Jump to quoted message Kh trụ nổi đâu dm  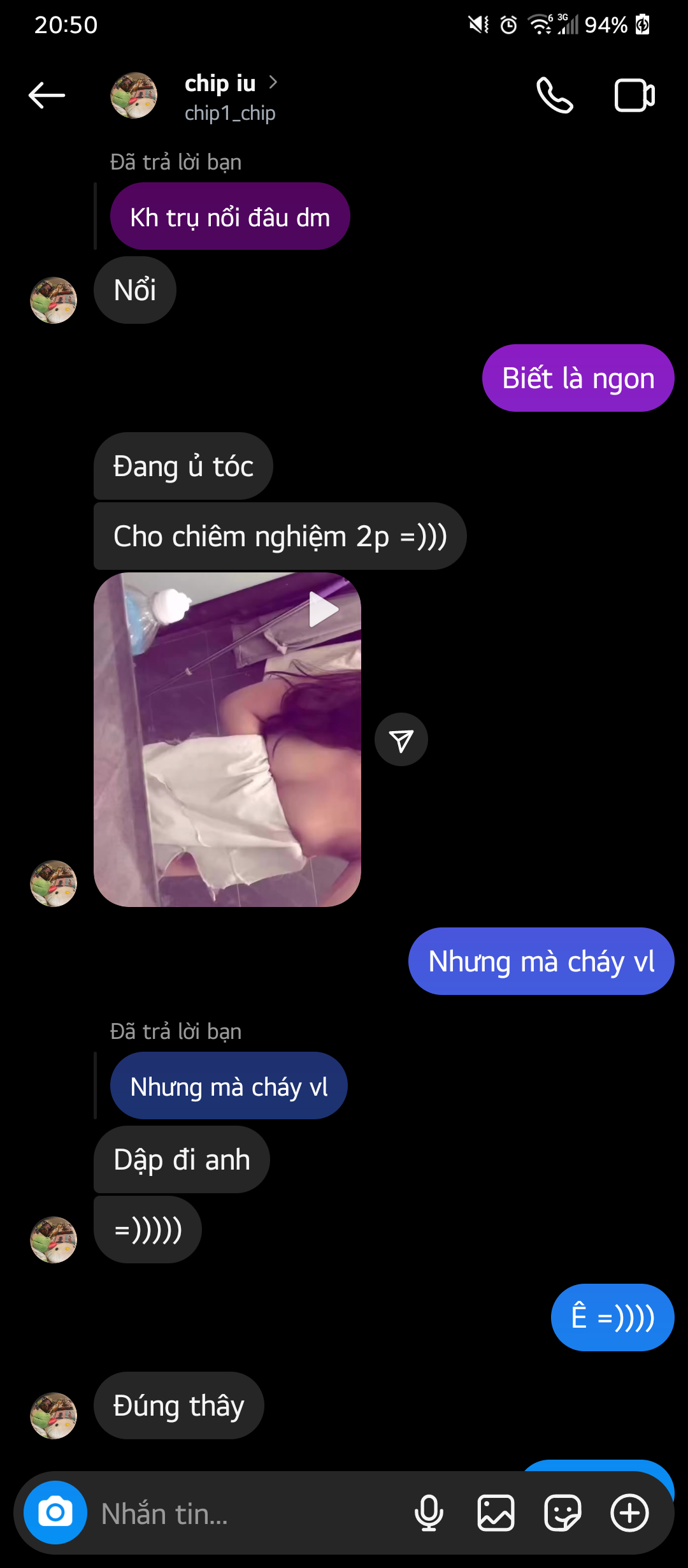coord(229,217)
